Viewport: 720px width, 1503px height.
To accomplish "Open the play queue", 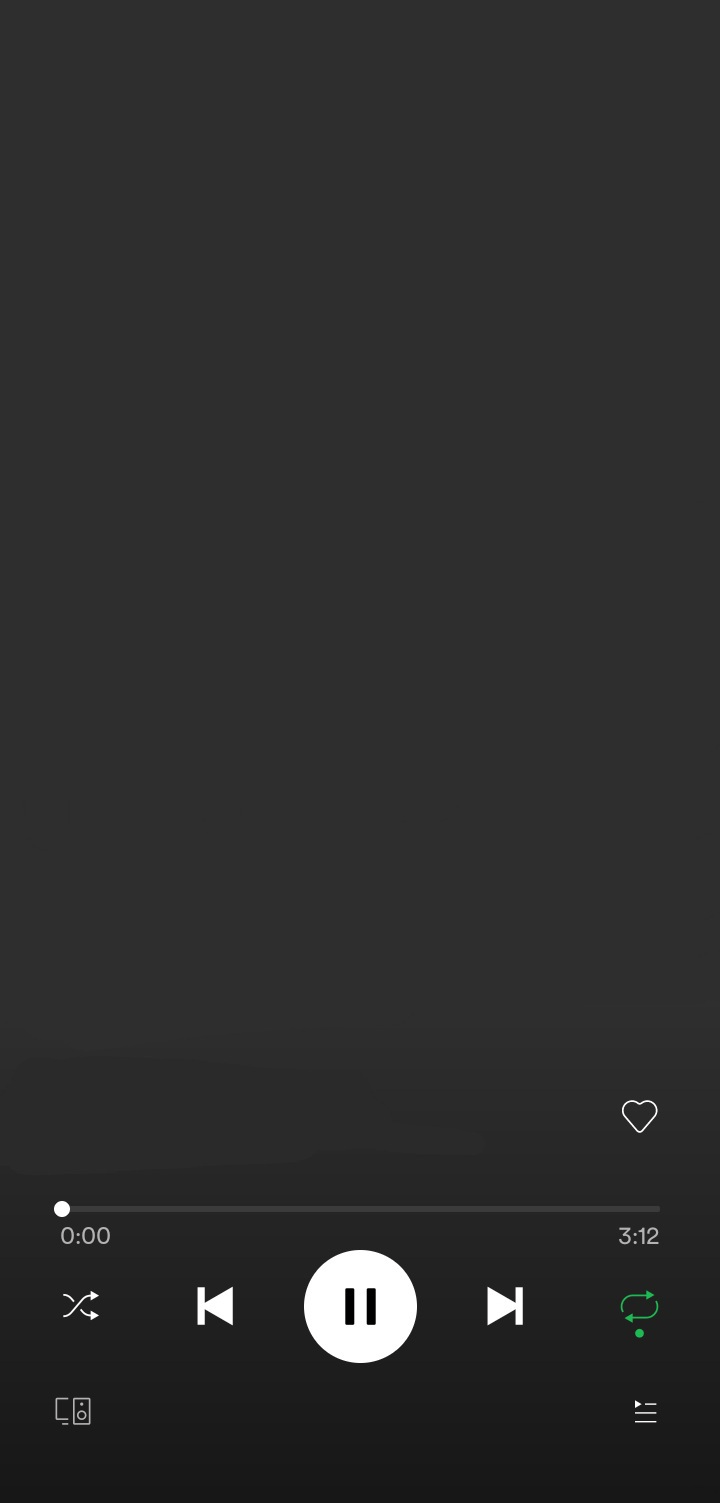I will [646, 1411].
